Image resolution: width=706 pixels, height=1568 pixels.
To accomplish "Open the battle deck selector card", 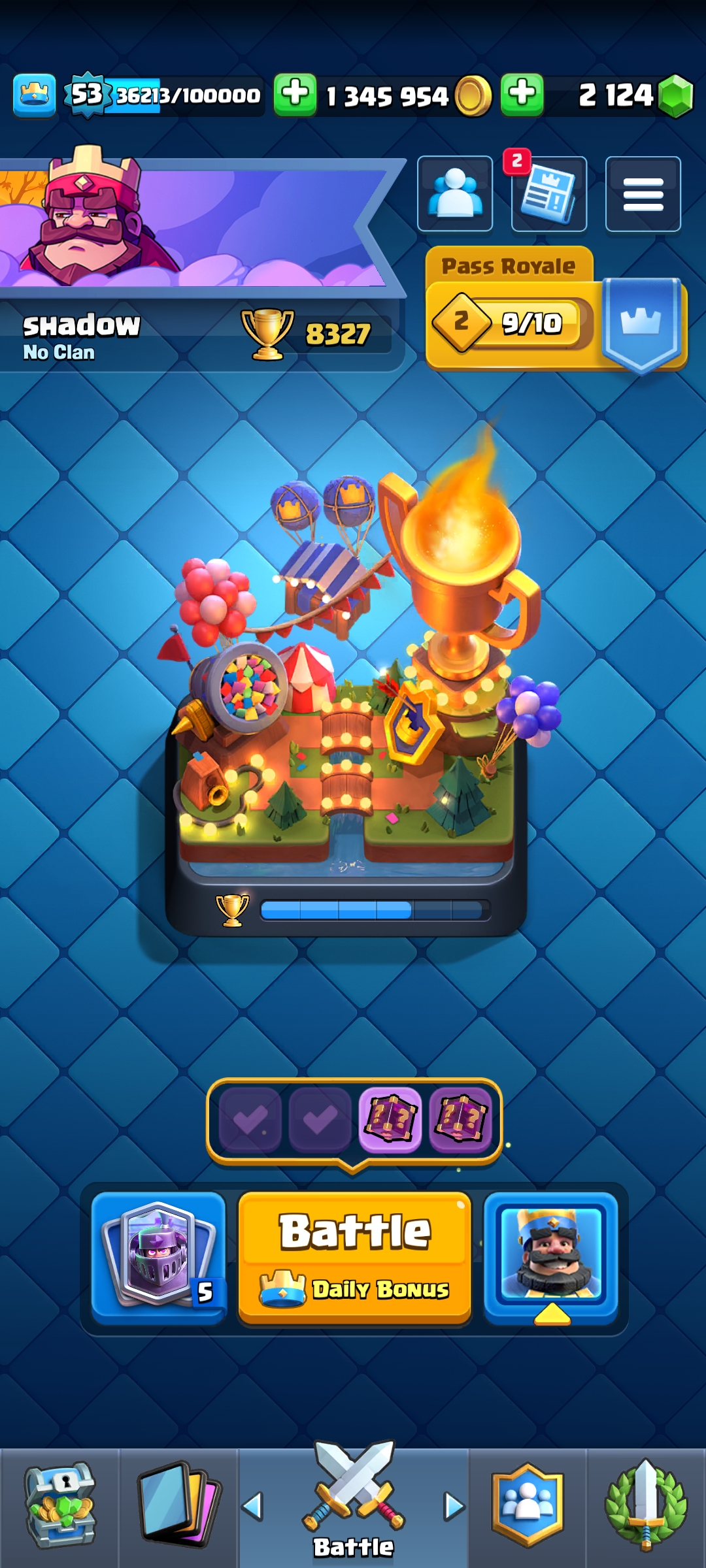I will click(159, 1258).
